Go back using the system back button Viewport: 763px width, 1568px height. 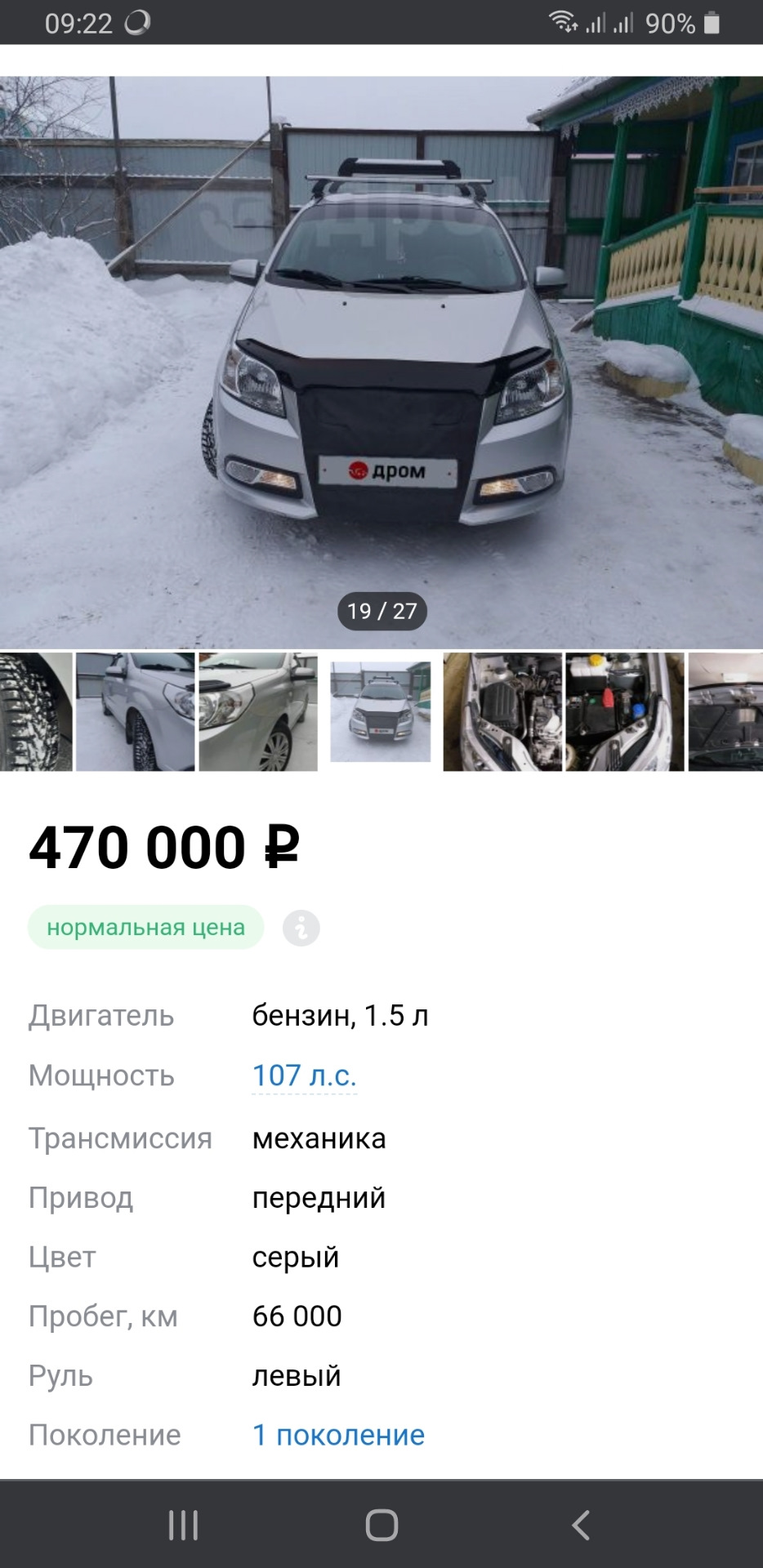tap(581, 1525)
